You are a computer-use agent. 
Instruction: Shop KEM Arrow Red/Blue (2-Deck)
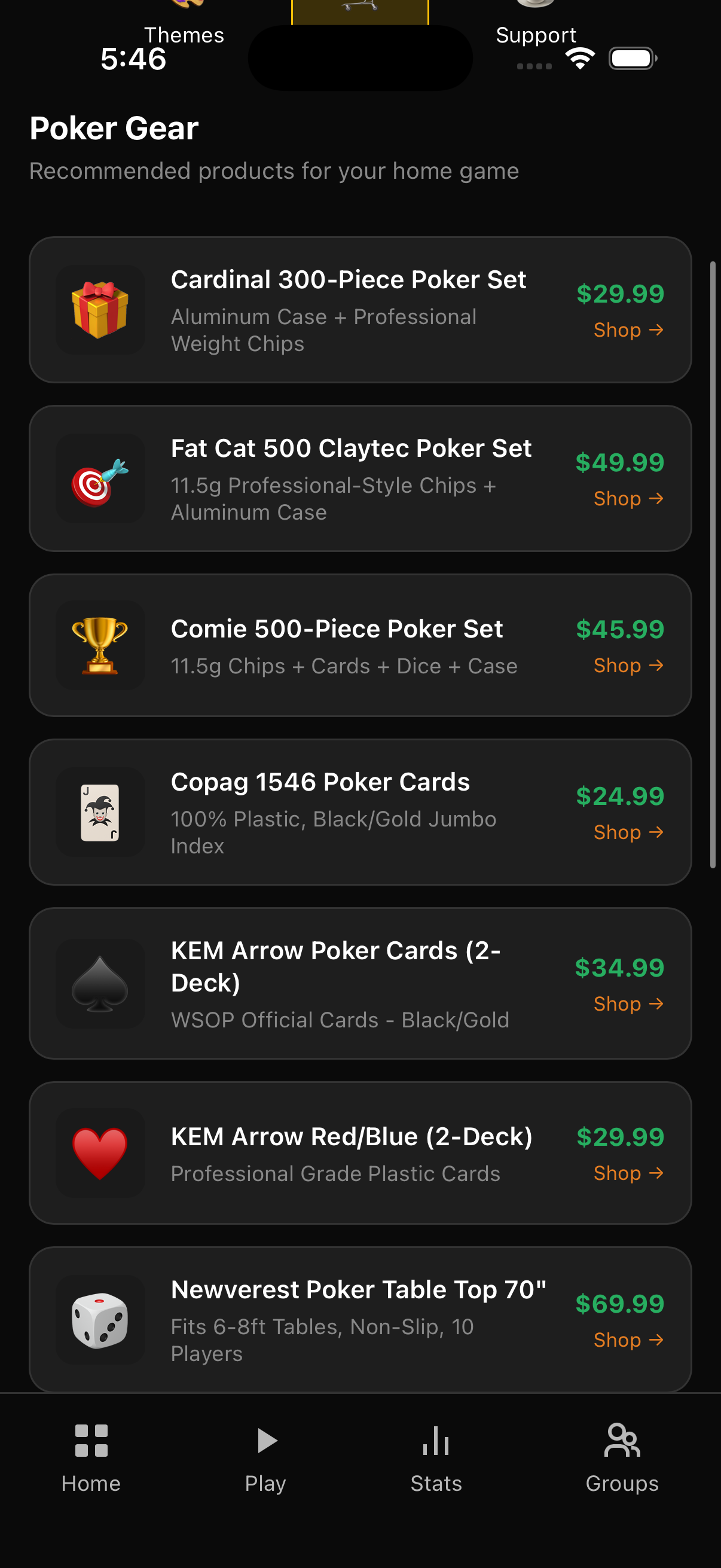tap(627, 1173)
